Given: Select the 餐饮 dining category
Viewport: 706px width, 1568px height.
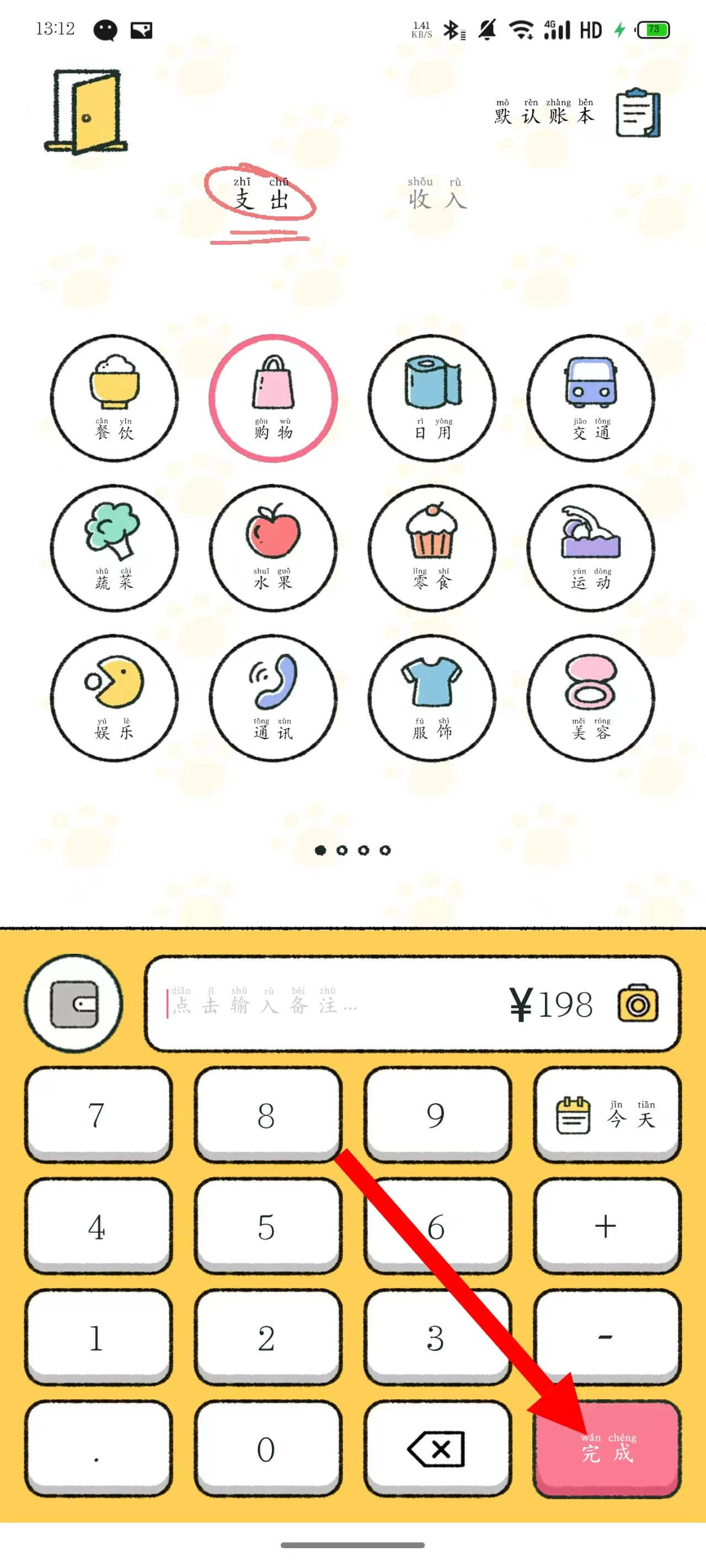Looking at the screenshot, I should tap(114, 398).
